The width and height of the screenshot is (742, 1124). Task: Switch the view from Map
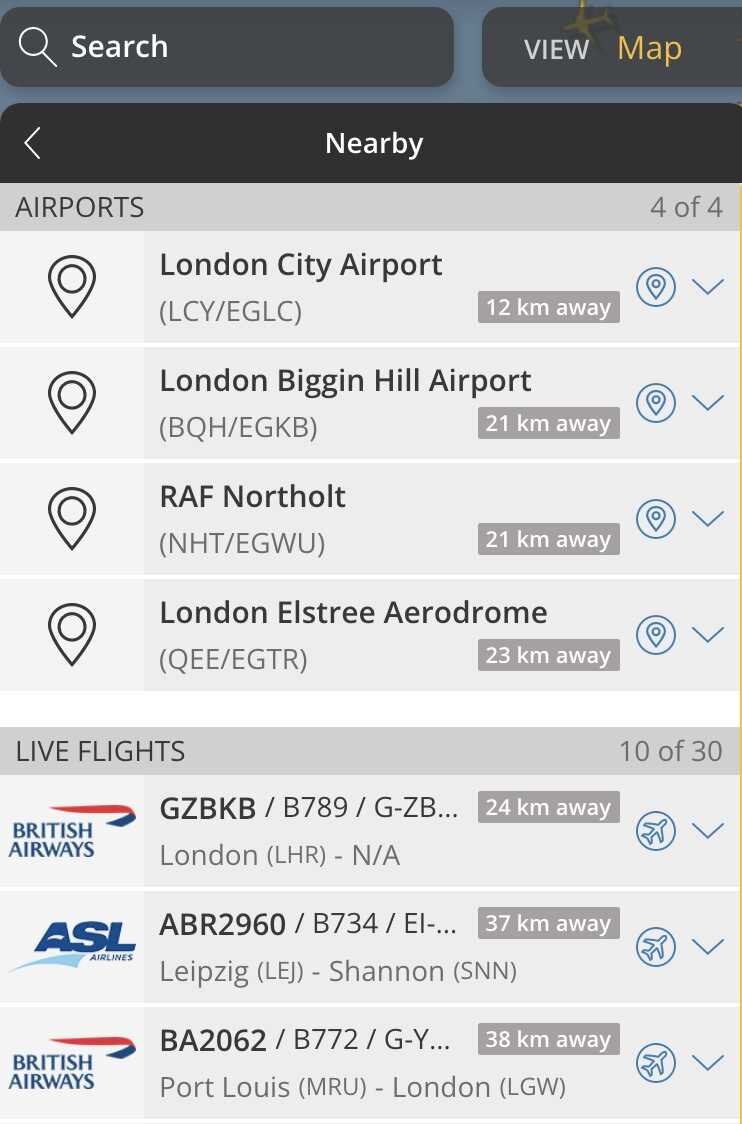click(611, 48)
